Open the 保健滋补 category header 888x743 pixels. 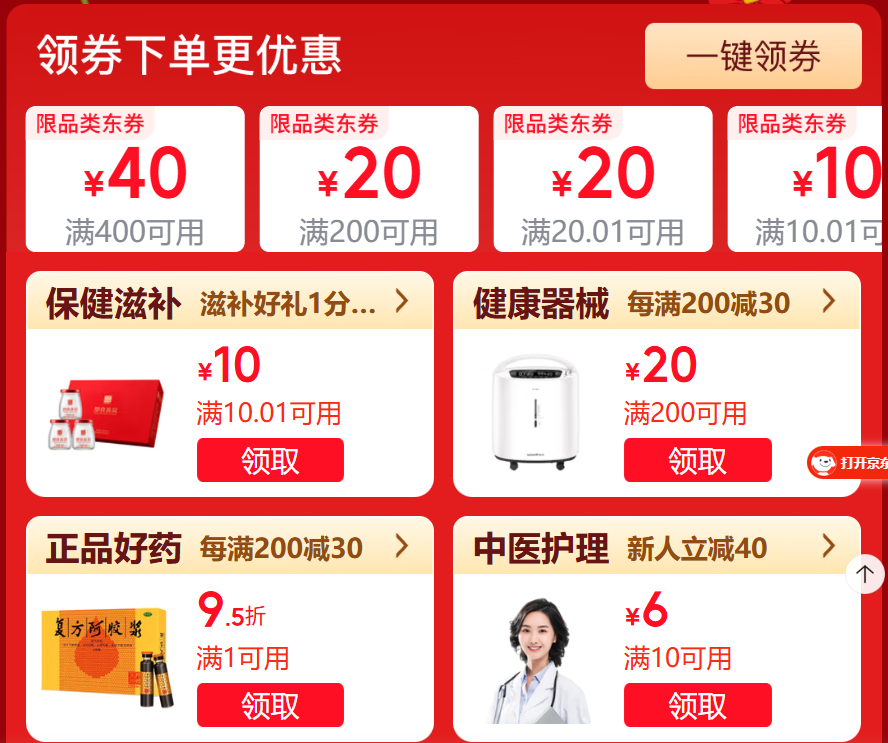(230, 302)
